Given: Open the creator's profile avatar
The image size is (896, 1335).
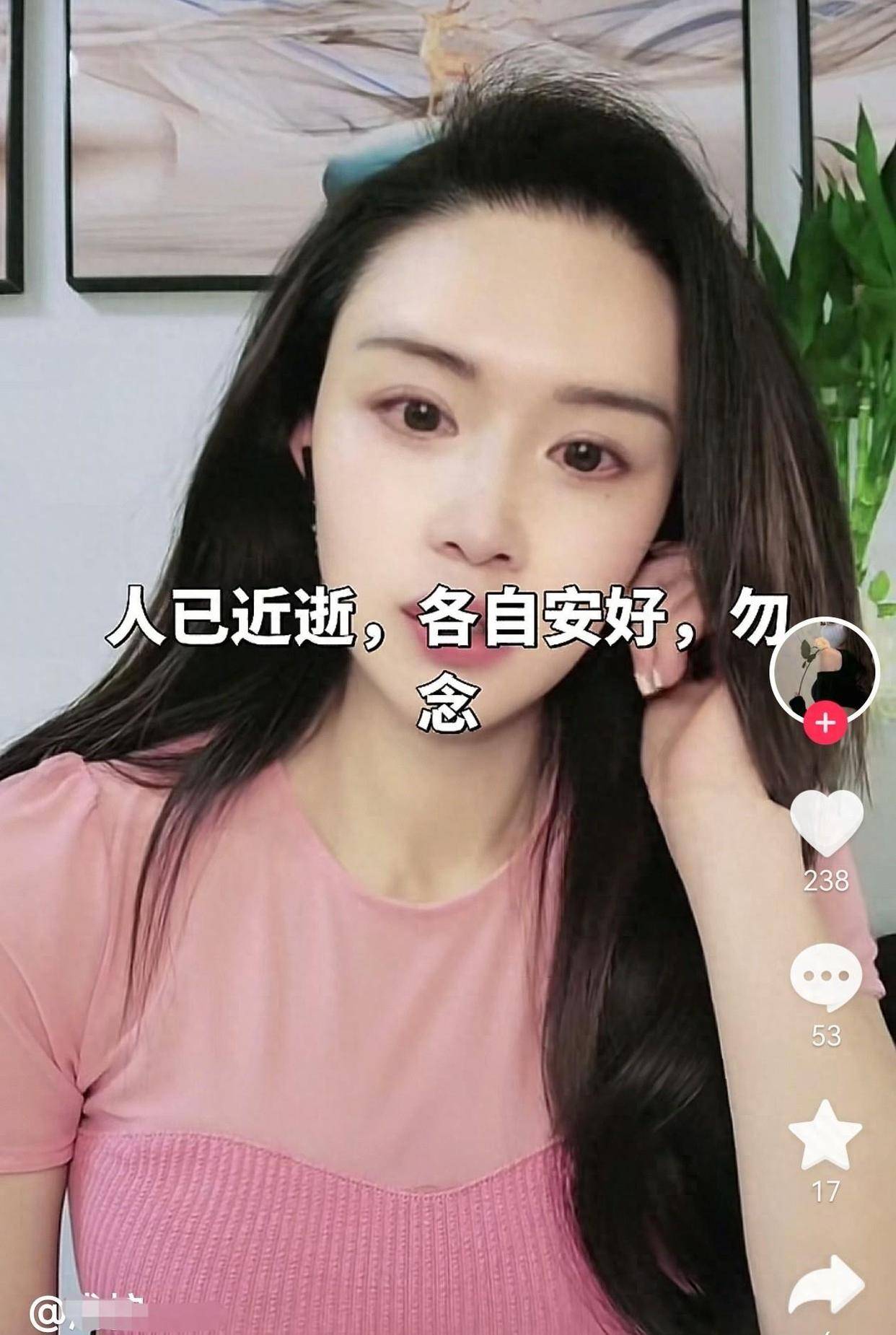Looking at the screenshot, I should pyautogui.click(x=825, y=668).
